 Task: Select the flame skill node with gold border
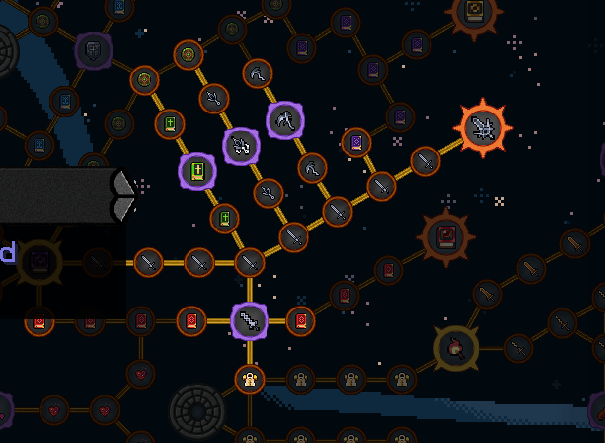click(x=456, y=348)
